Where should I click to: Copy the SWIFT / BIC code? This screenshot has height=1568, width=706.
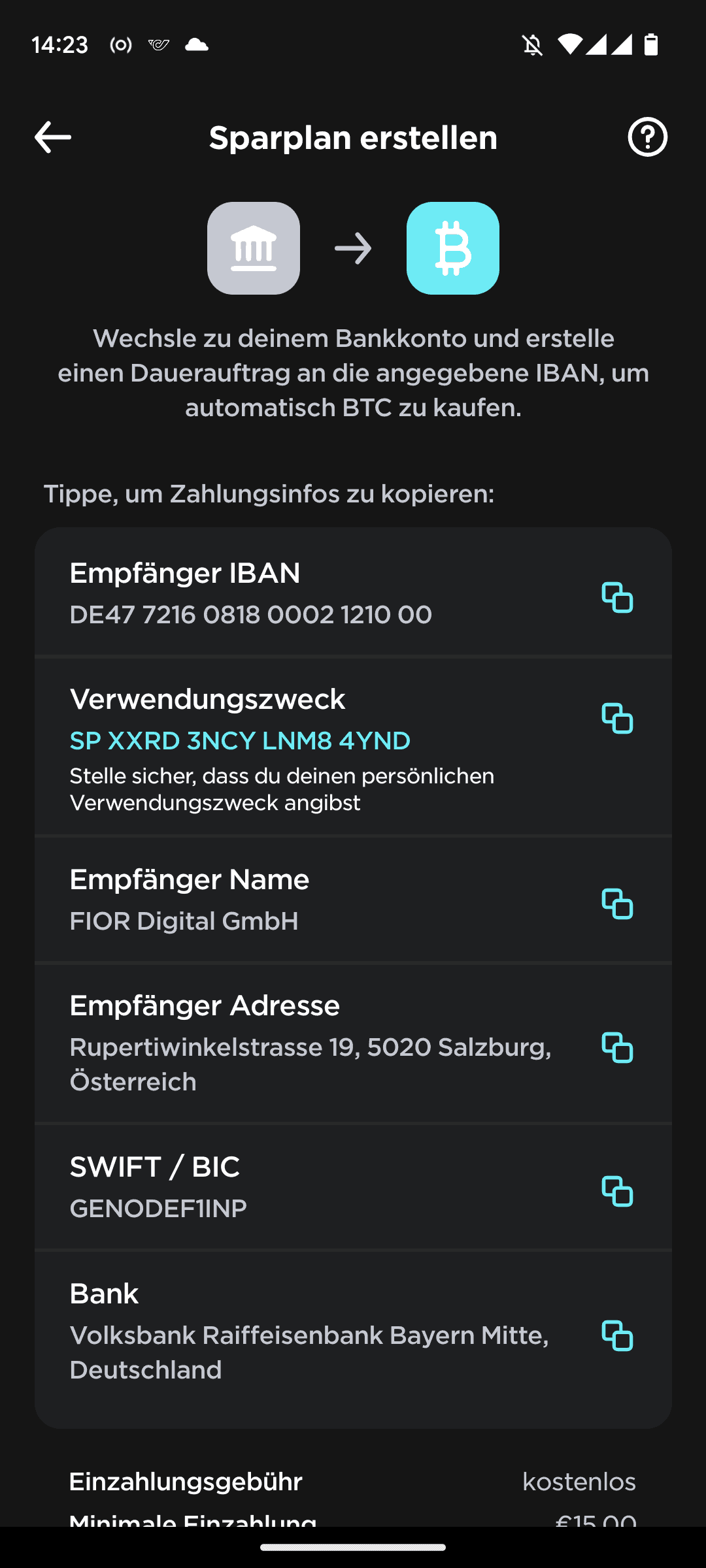click(617, 1192)
